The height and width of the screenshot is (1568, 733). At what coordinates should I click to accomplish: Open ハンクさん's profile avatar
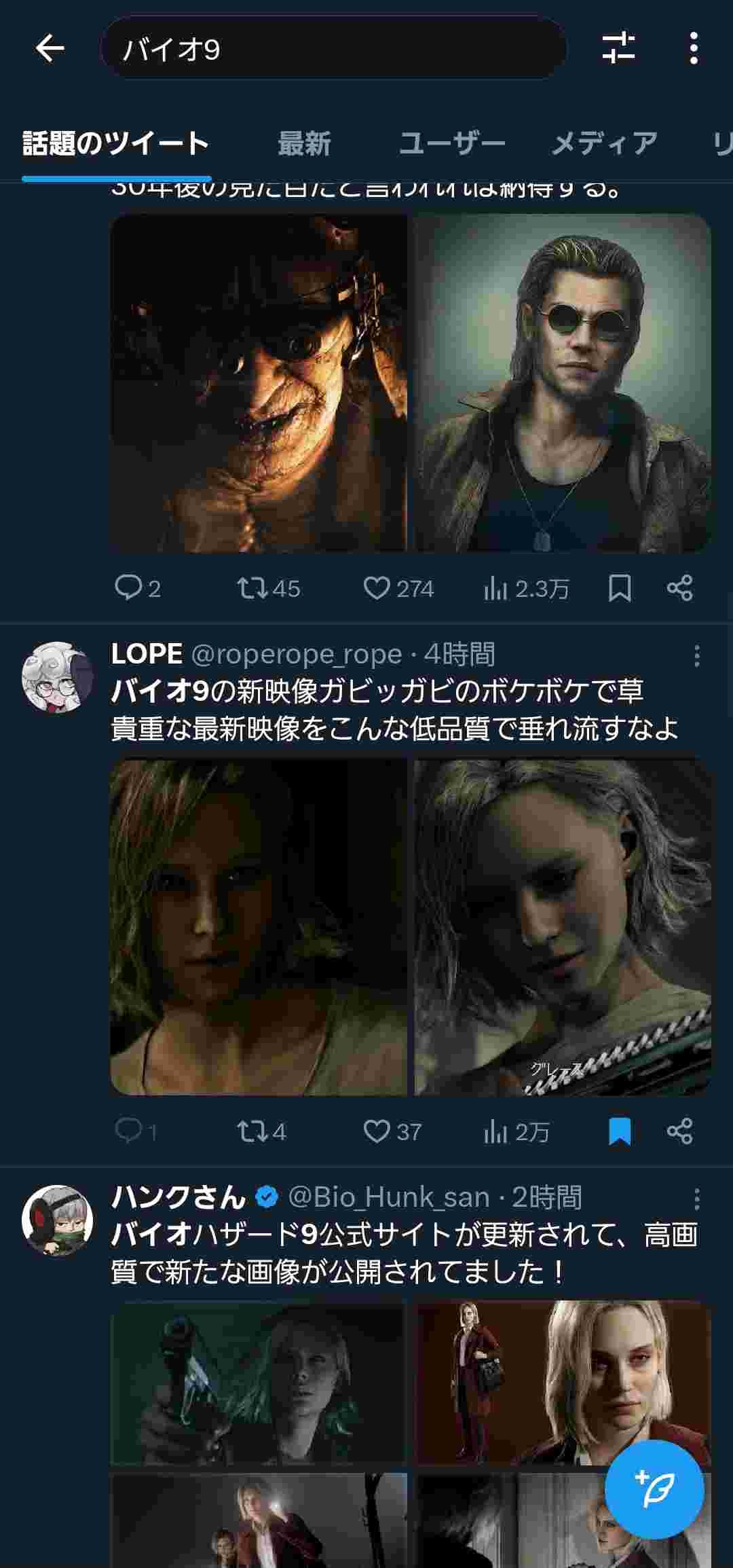click(57, 1220)
